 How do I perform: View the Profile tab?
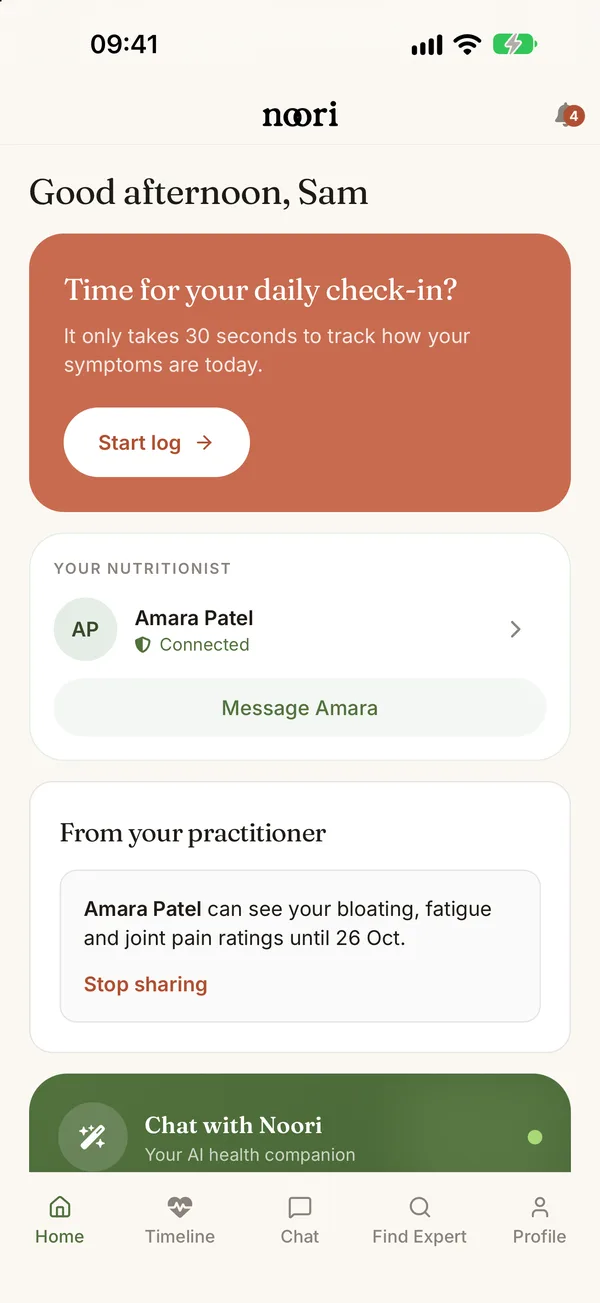tap(540, 1220)
